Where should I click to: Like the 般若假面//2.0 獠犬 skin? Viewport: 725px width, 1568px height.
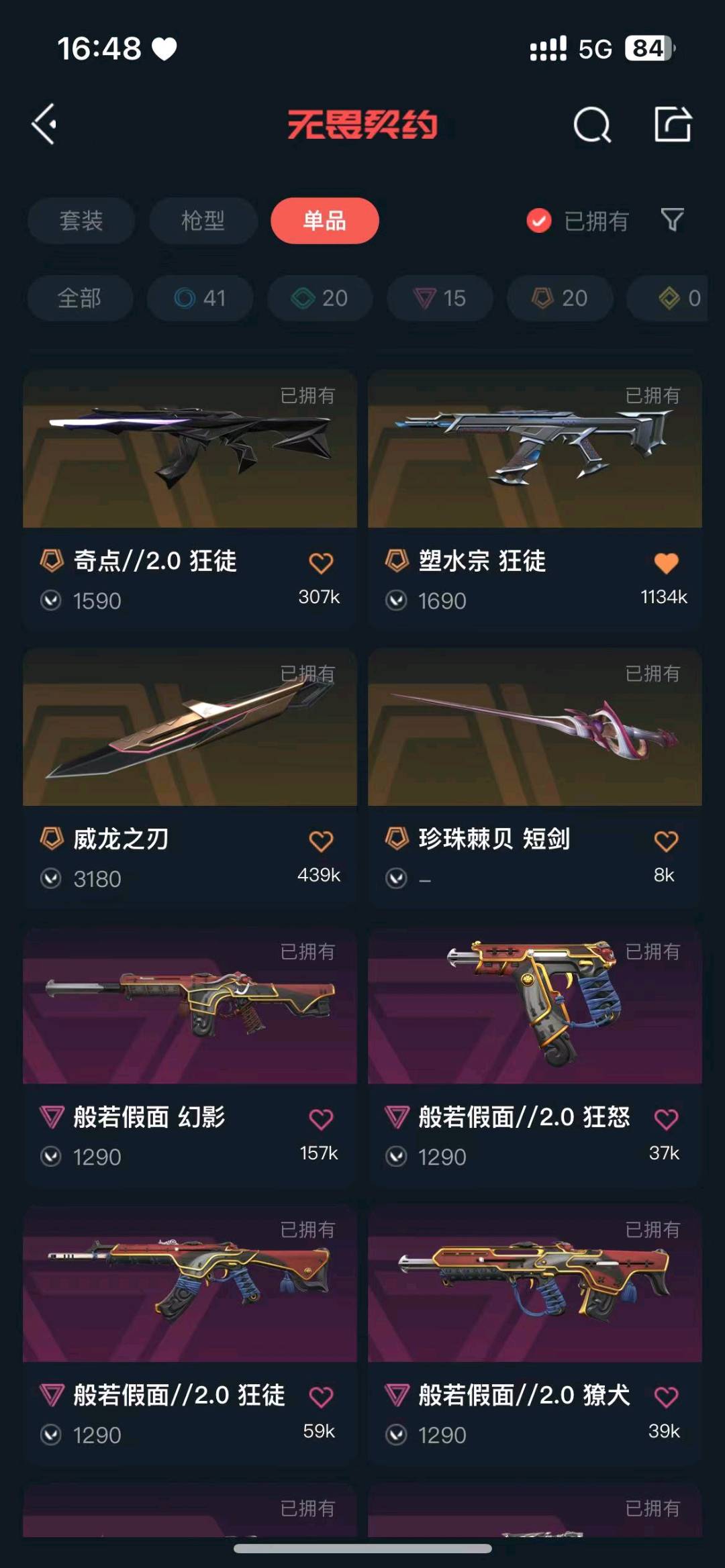(666, 1397)
